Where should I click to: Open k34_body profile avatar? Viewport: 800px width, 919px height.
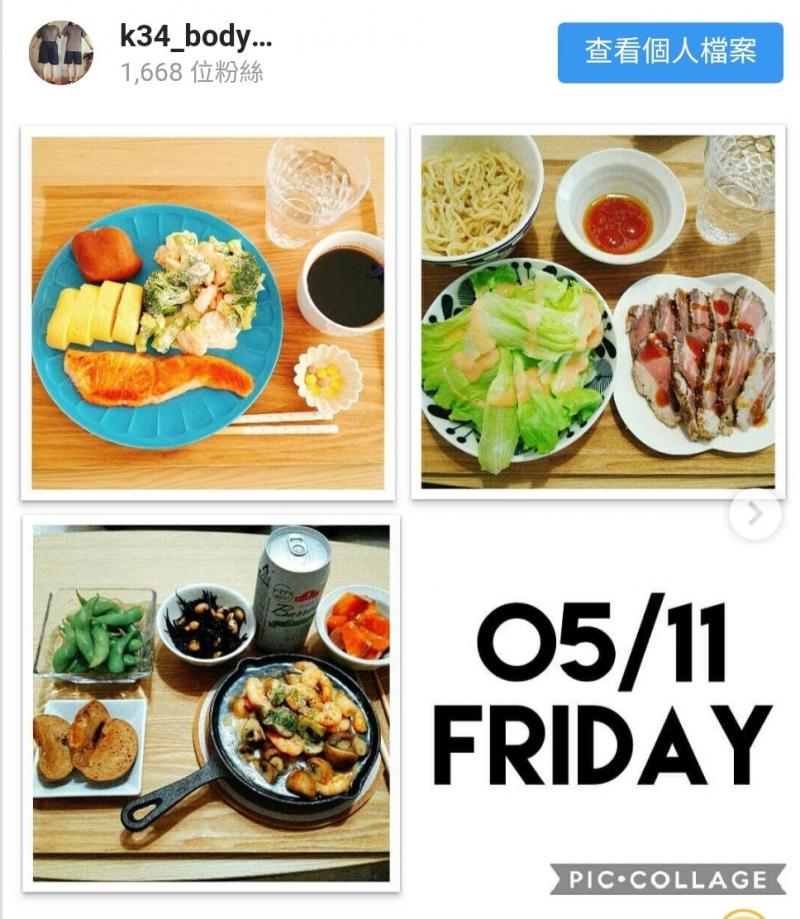(x=60, y=52)
